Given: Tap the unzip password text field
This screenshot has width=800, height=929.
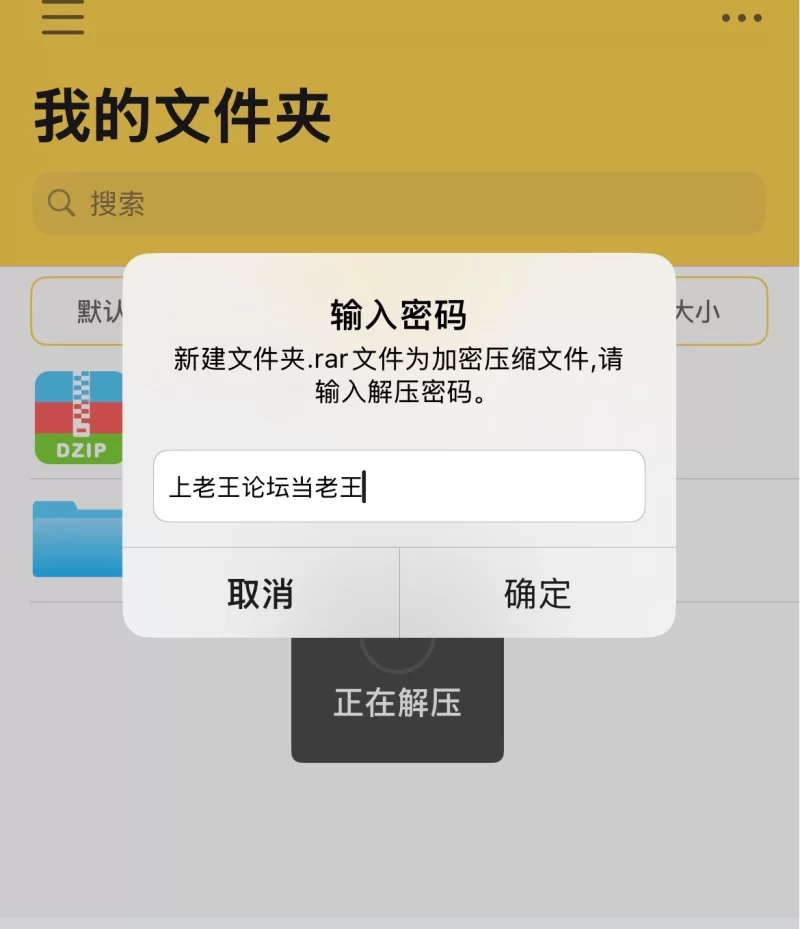Looking at the screenshot, I should coord(398,486).
